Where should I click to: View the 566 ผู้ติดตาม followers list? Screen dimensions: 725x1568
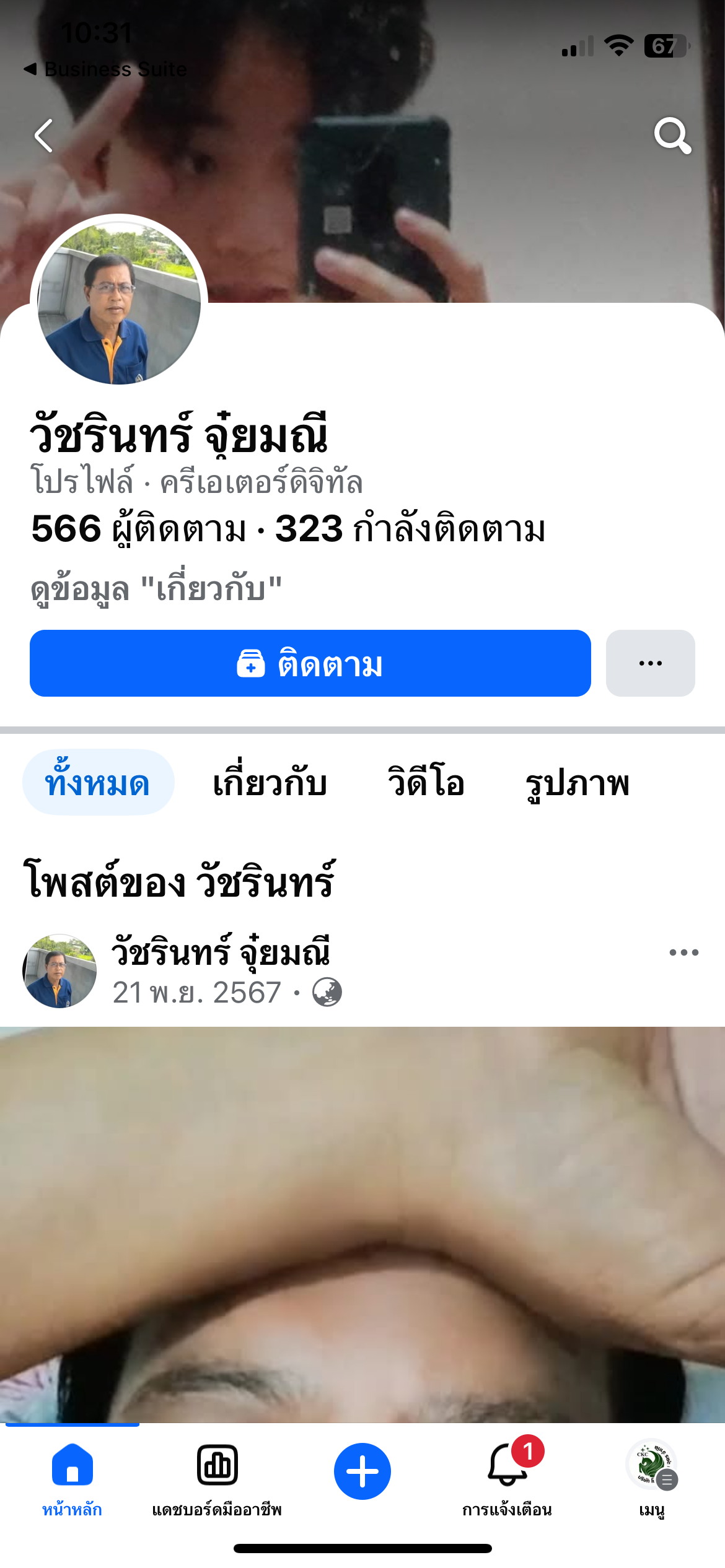point(139,529)
